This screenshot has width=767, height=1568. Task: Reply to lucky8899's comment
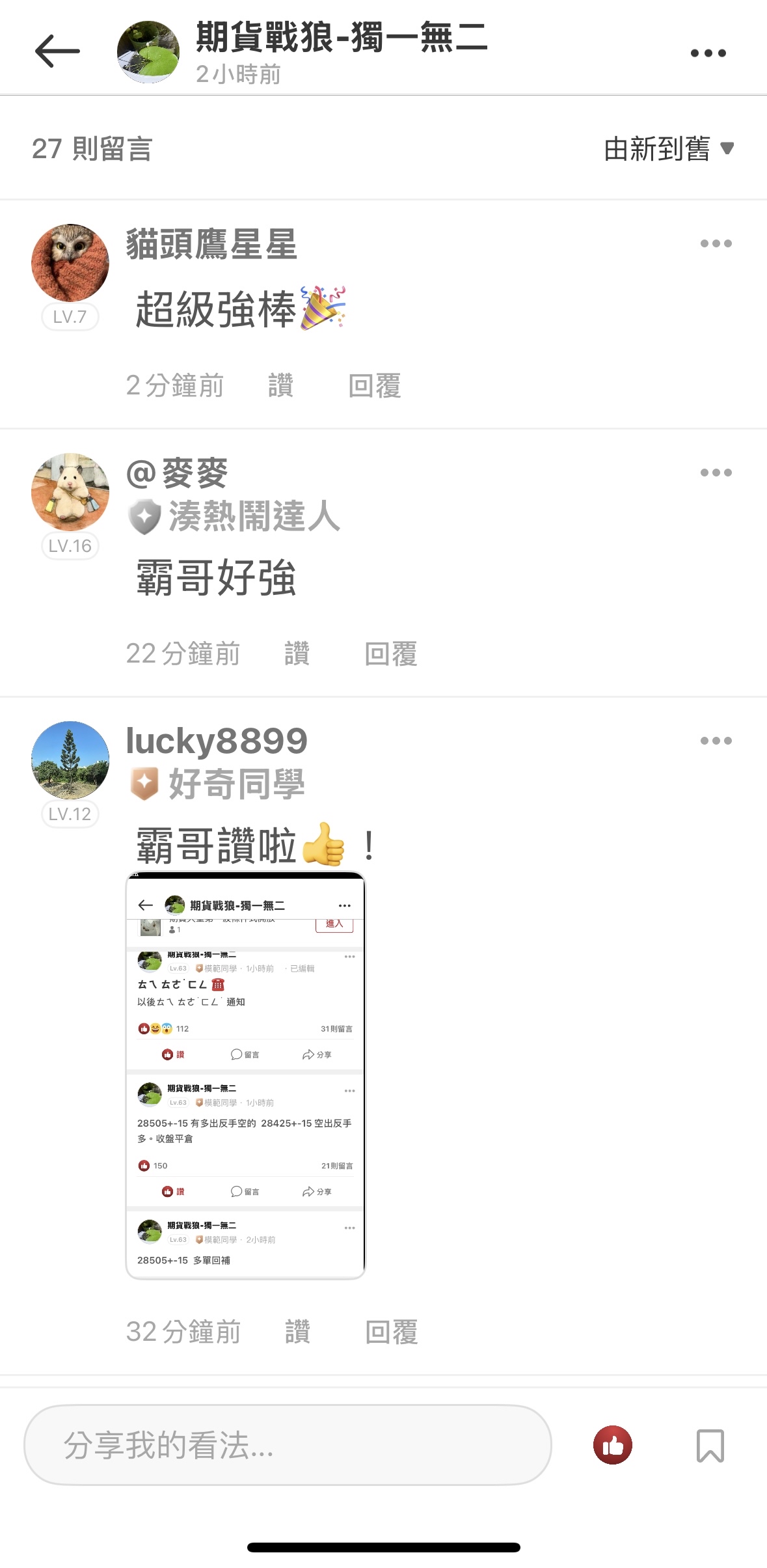(x=391, y=1332)
